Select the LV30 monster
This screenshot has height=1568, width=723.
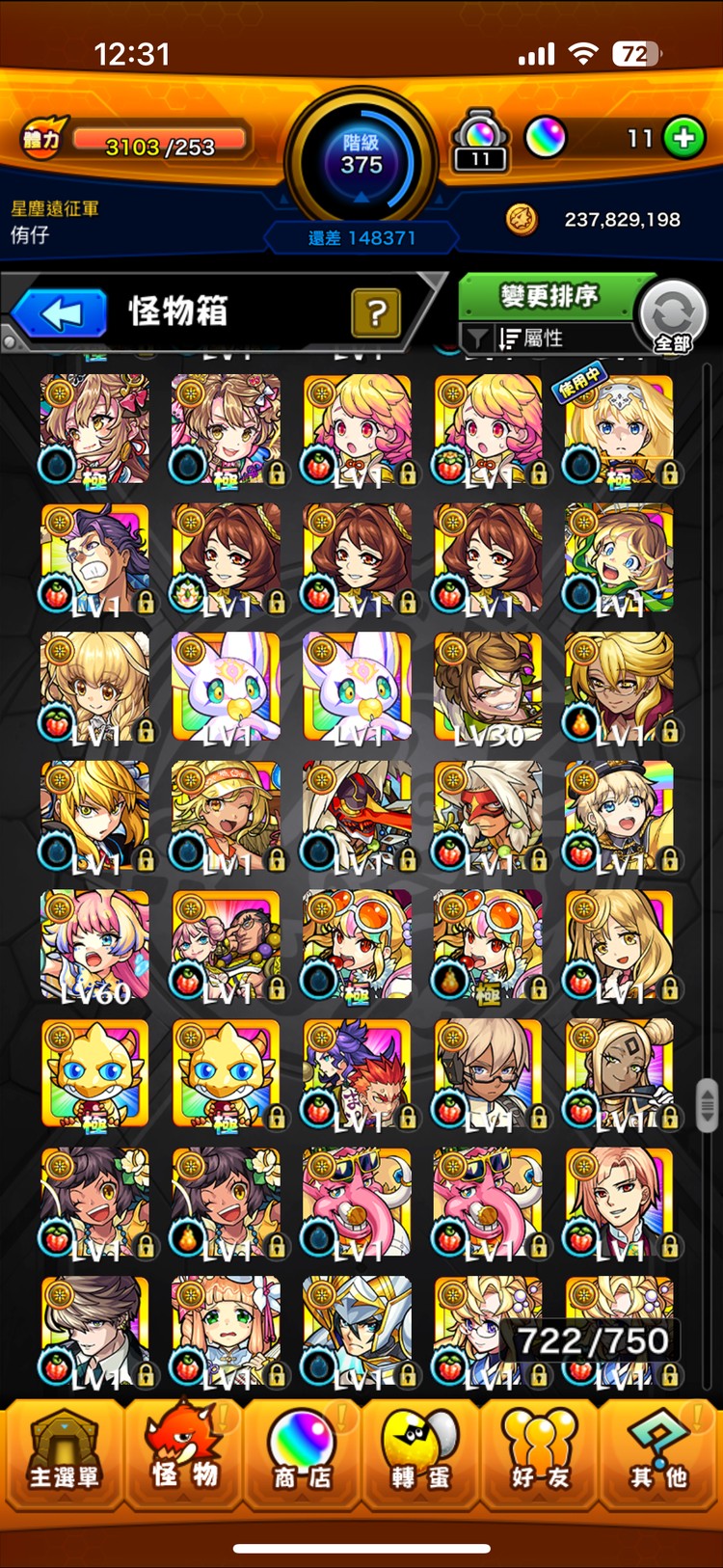pyautogui.click(x=488, y=689)
